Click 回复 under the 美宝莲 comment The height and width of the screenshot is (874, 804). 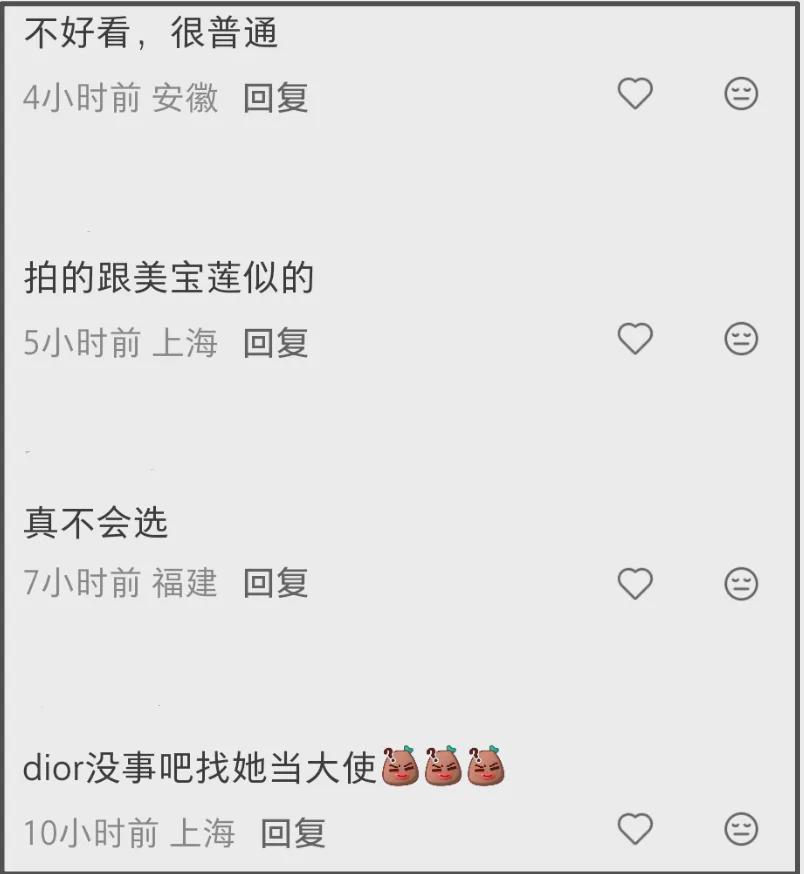click(277, 343)
